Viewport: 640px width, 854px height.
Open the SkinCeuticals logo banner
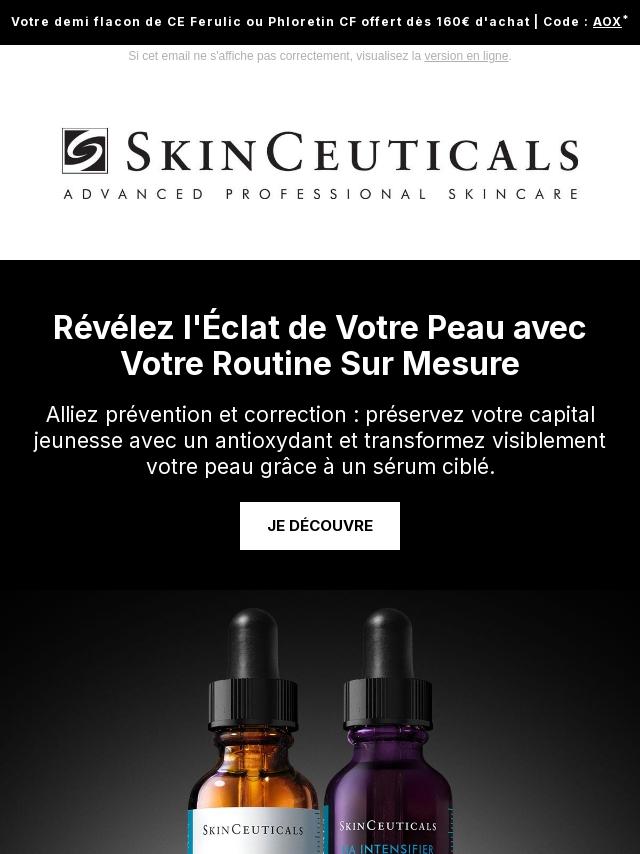pos(320,163)
